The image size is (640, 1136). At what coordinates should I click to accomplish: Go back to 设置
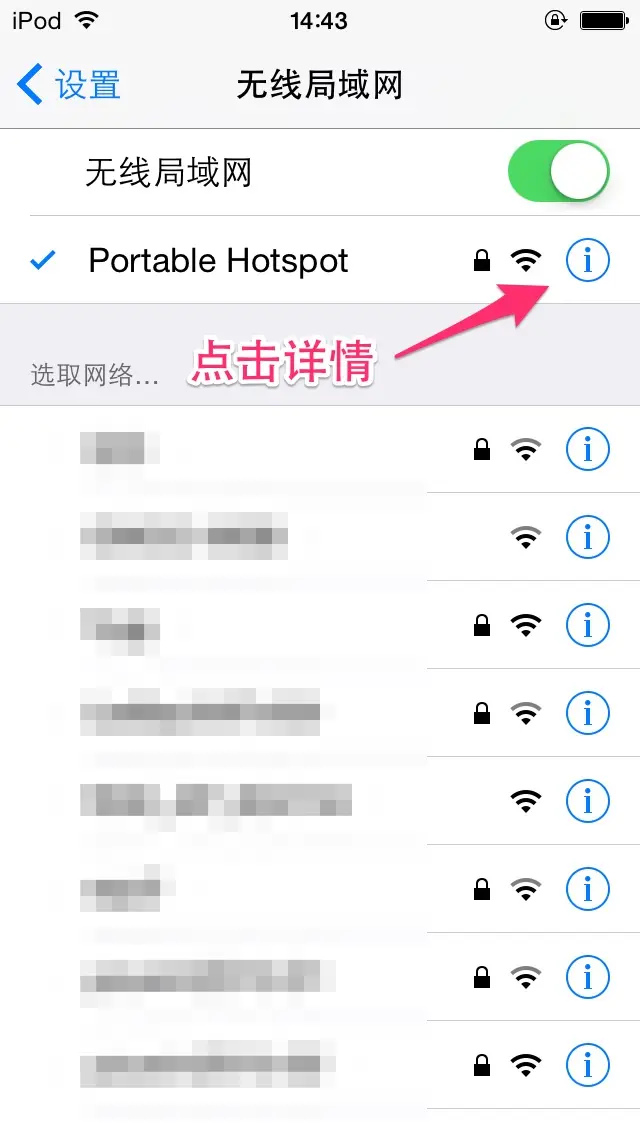point(68,84)
